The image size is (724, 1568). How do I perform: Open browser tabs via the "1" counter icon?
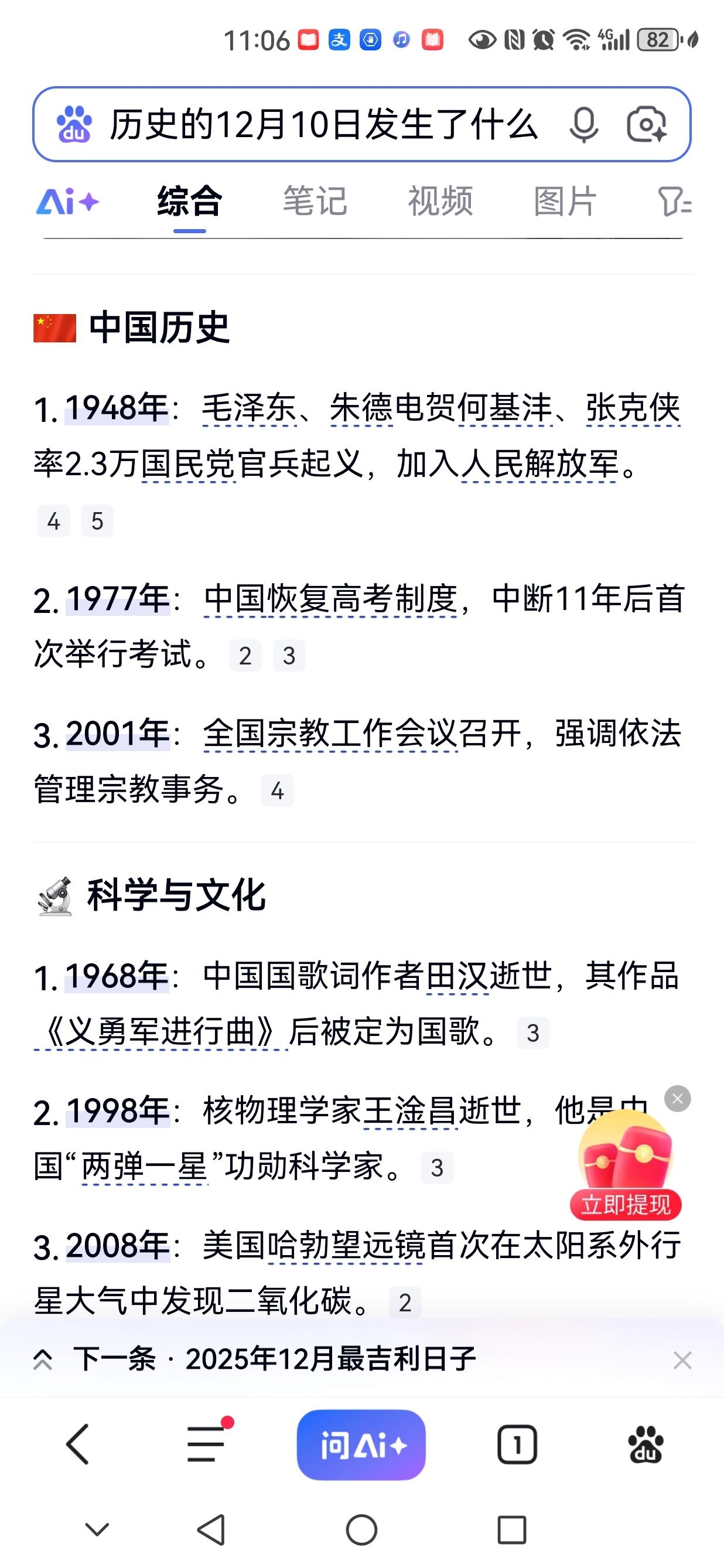point(516,1444)
